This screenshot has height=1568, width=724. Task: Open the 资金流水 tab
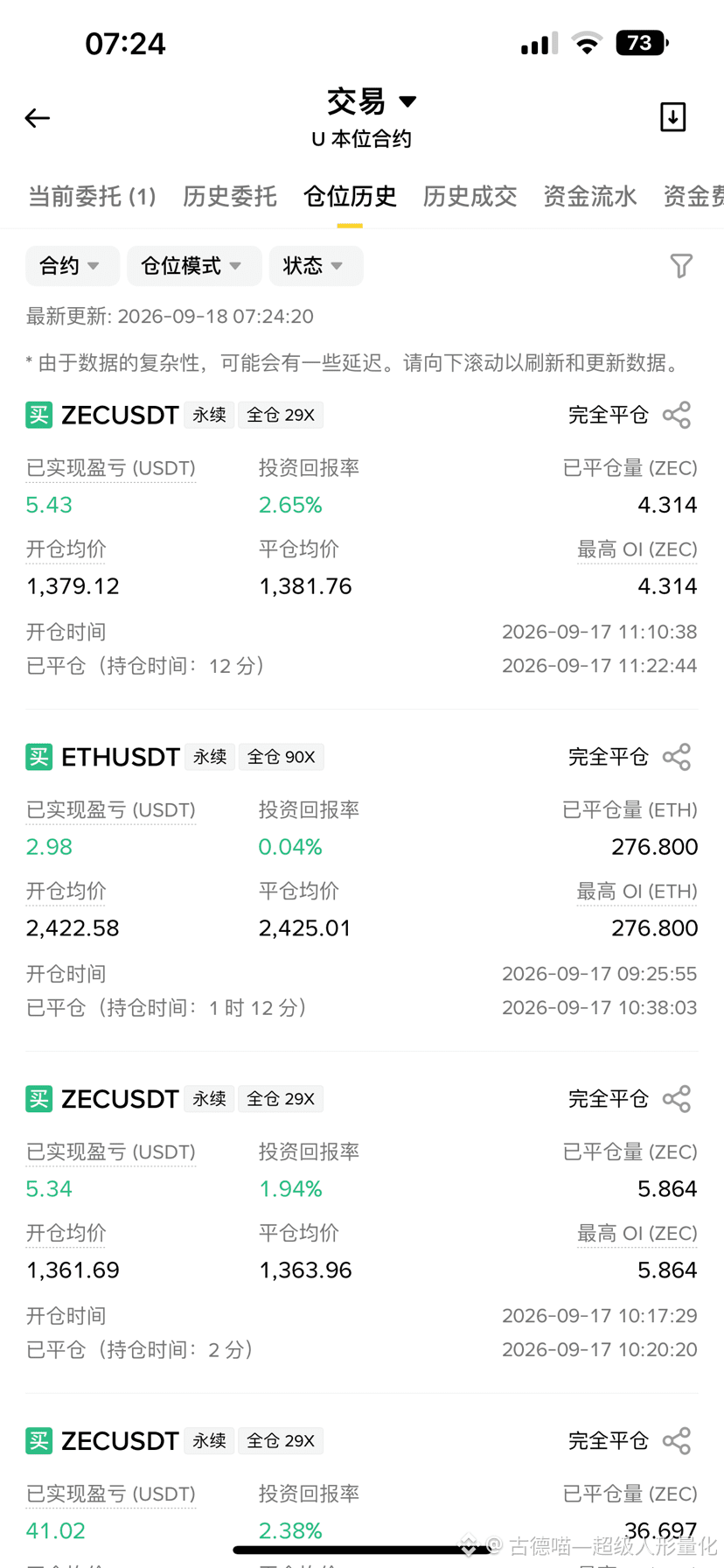(x=590, y=196)
